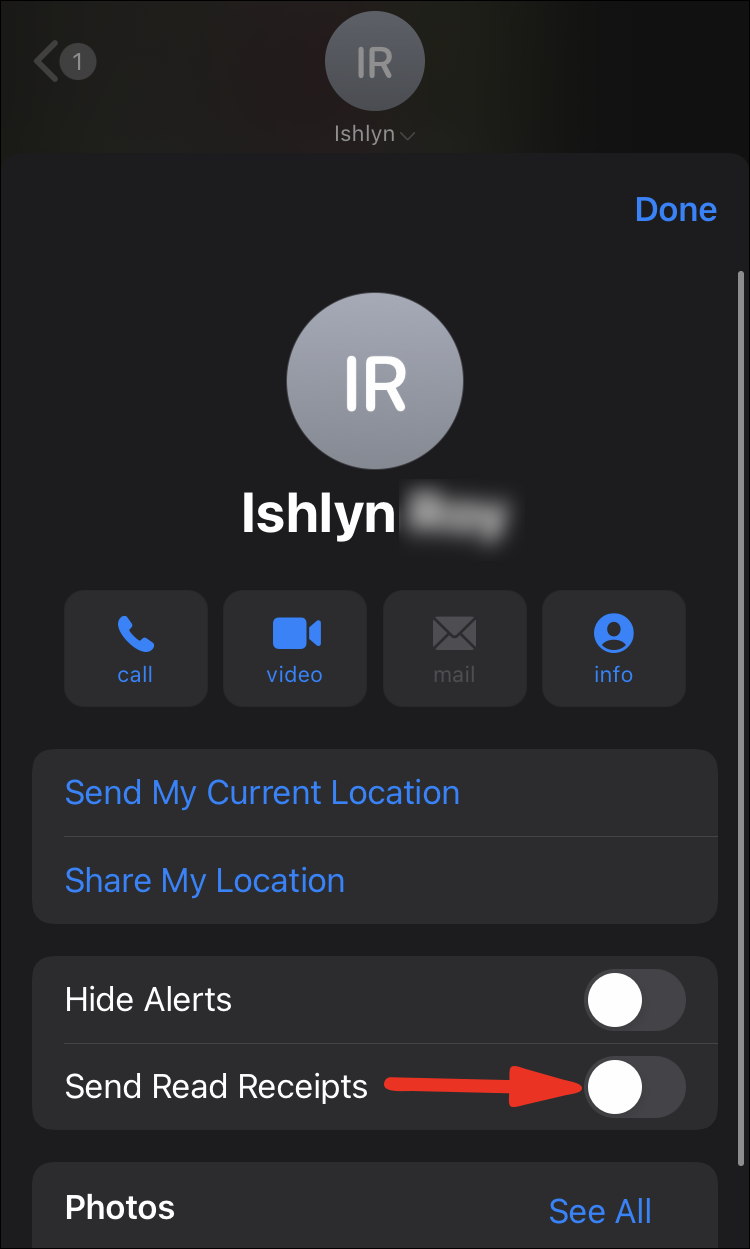
Task: Call Ishlyn with the call button
Action: (136, 648)
